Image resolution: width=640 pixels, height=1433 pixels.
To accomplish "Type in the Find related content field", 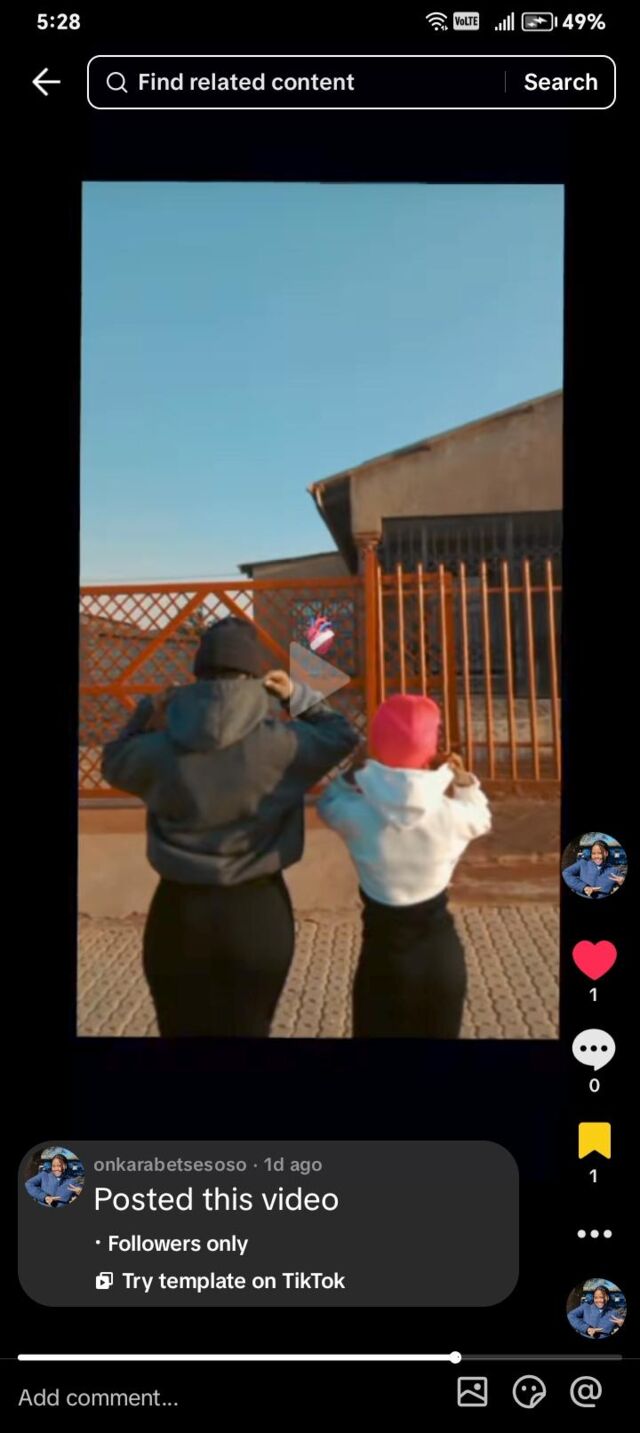I will coord(300,82).
